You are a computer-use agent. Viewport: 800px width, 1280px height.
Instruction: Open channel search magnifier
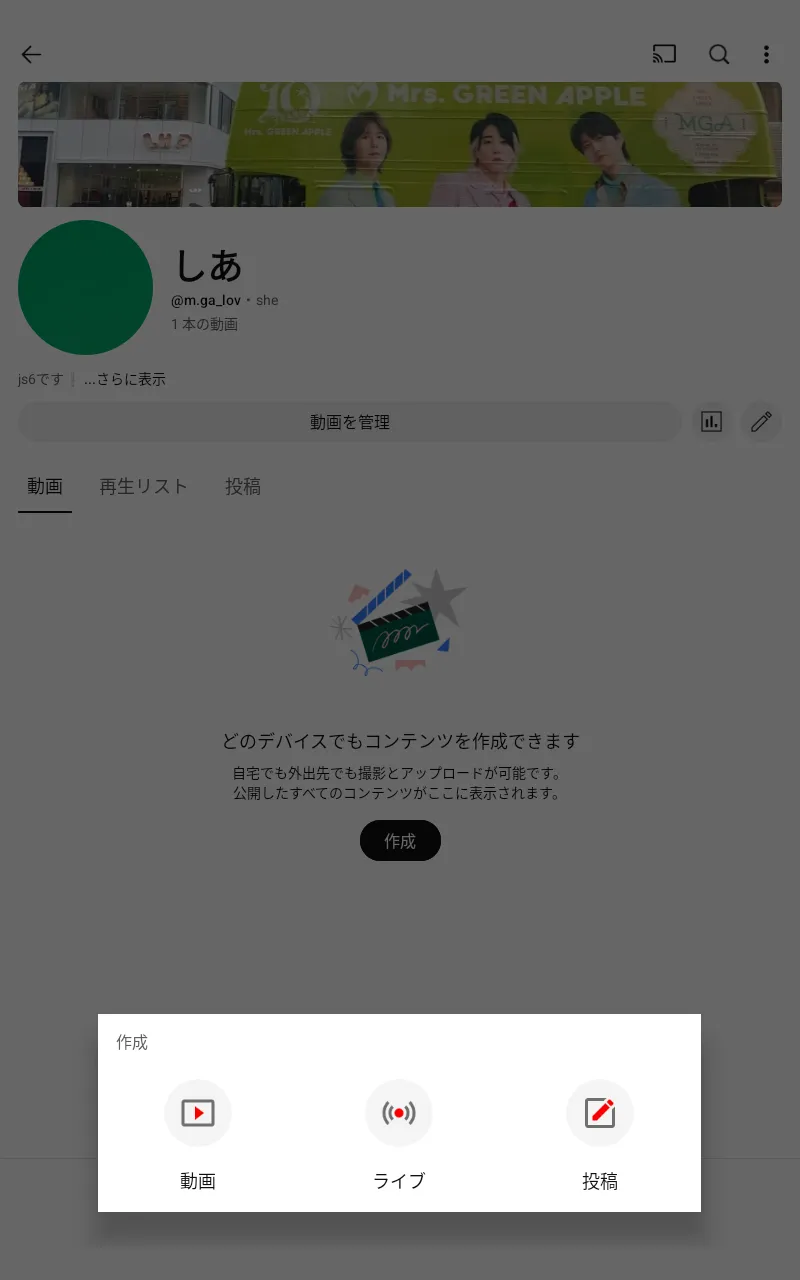click(719, 55)
